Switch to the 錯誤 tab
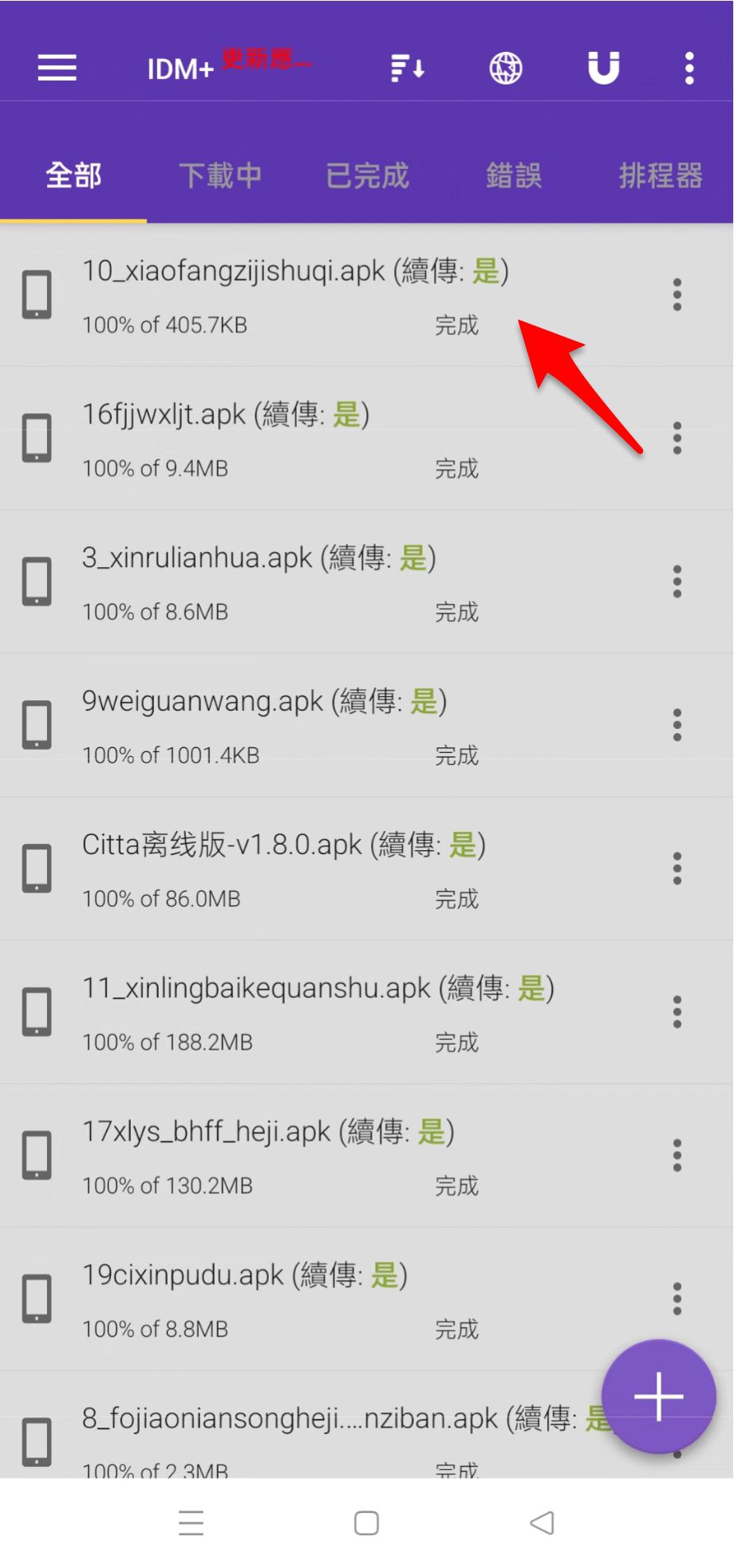Image resolution: width=734 pixels, height=1568 pixels. (514, 175)
